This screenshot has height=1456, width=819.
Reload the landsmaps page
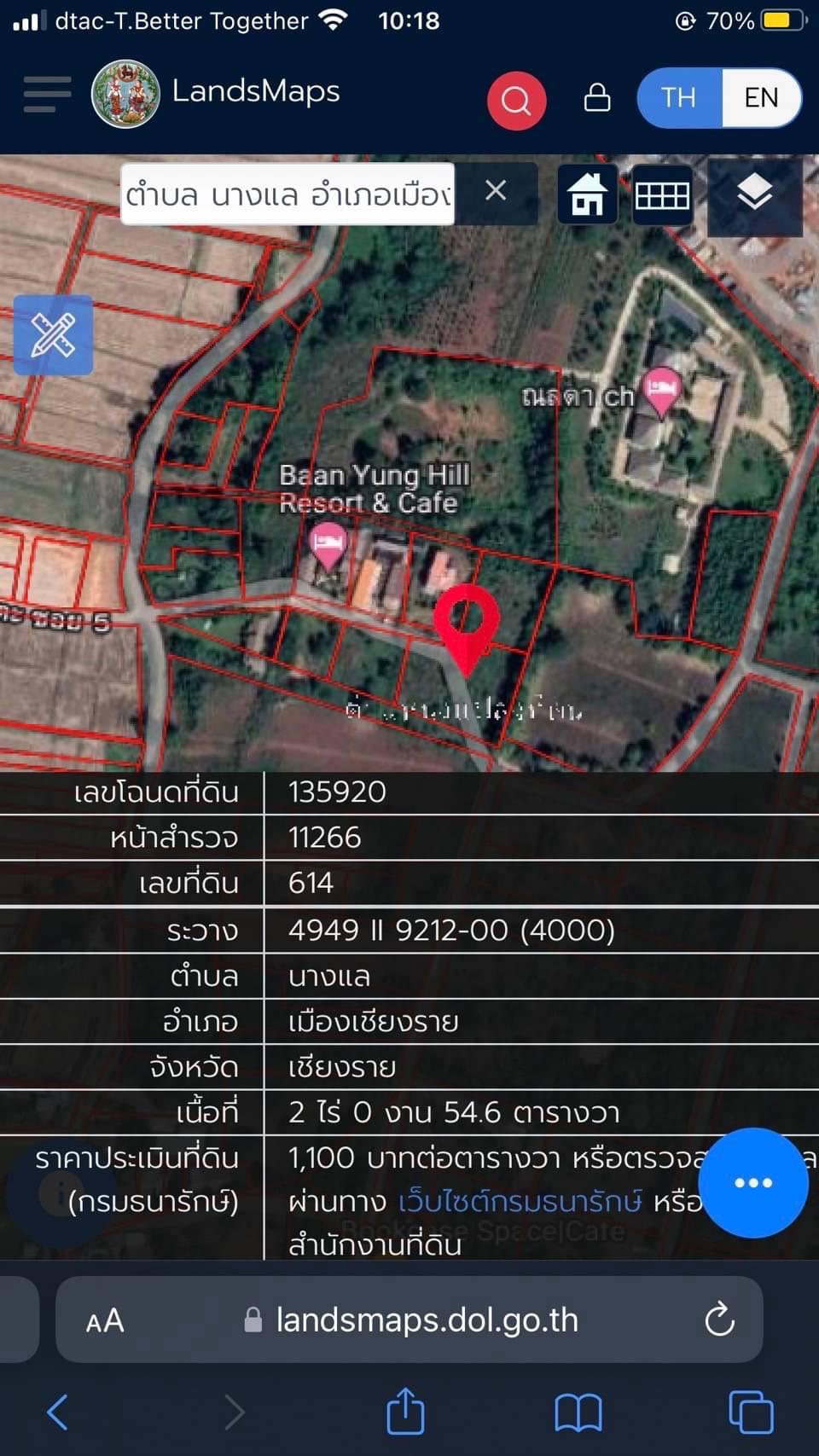(x=719, y=1320)
